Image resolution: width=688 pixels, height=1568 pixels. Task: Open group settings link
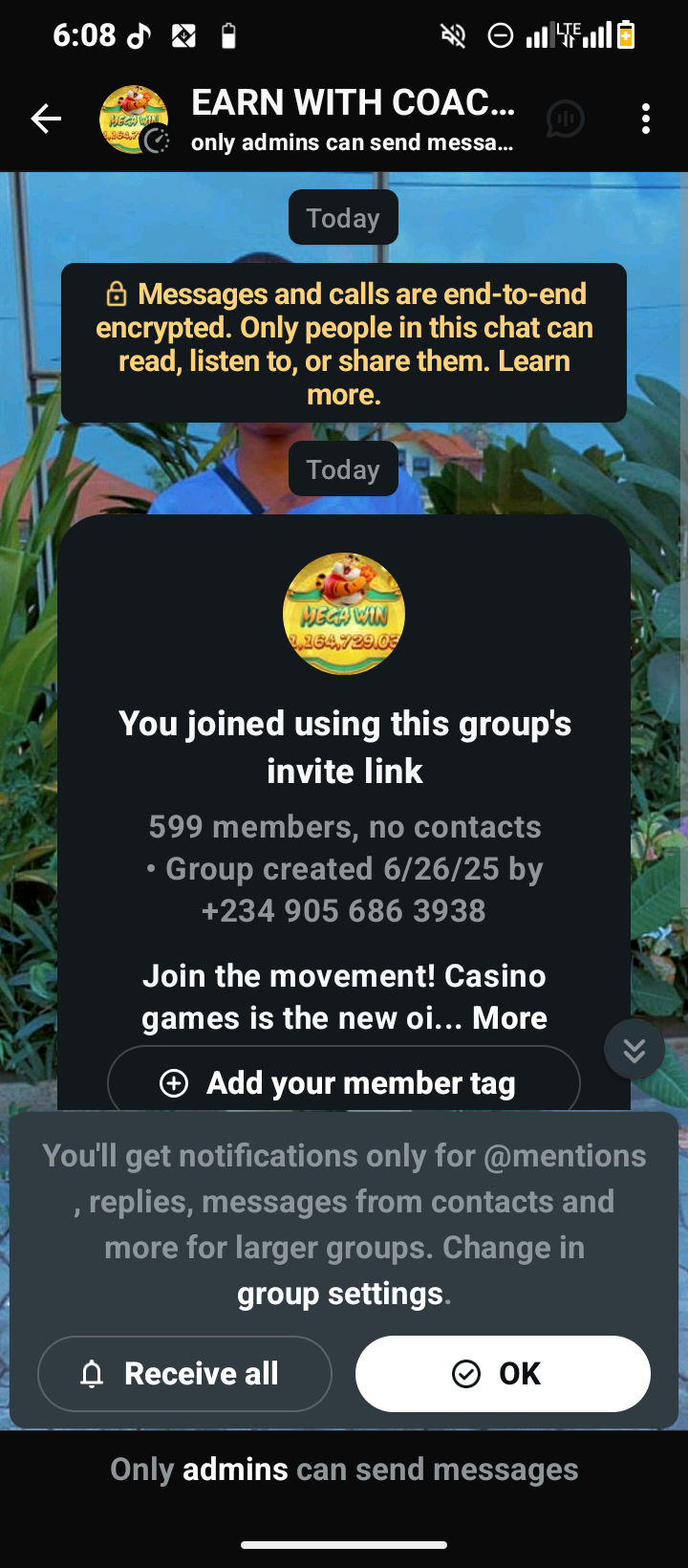(340, 1294)
